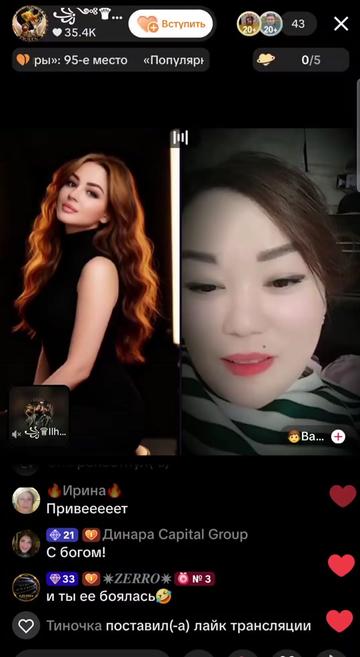The width and height of the screenshot is (360, 657).
Task: Open ZERRO's avatar in comments
Action: pos(26,587)
